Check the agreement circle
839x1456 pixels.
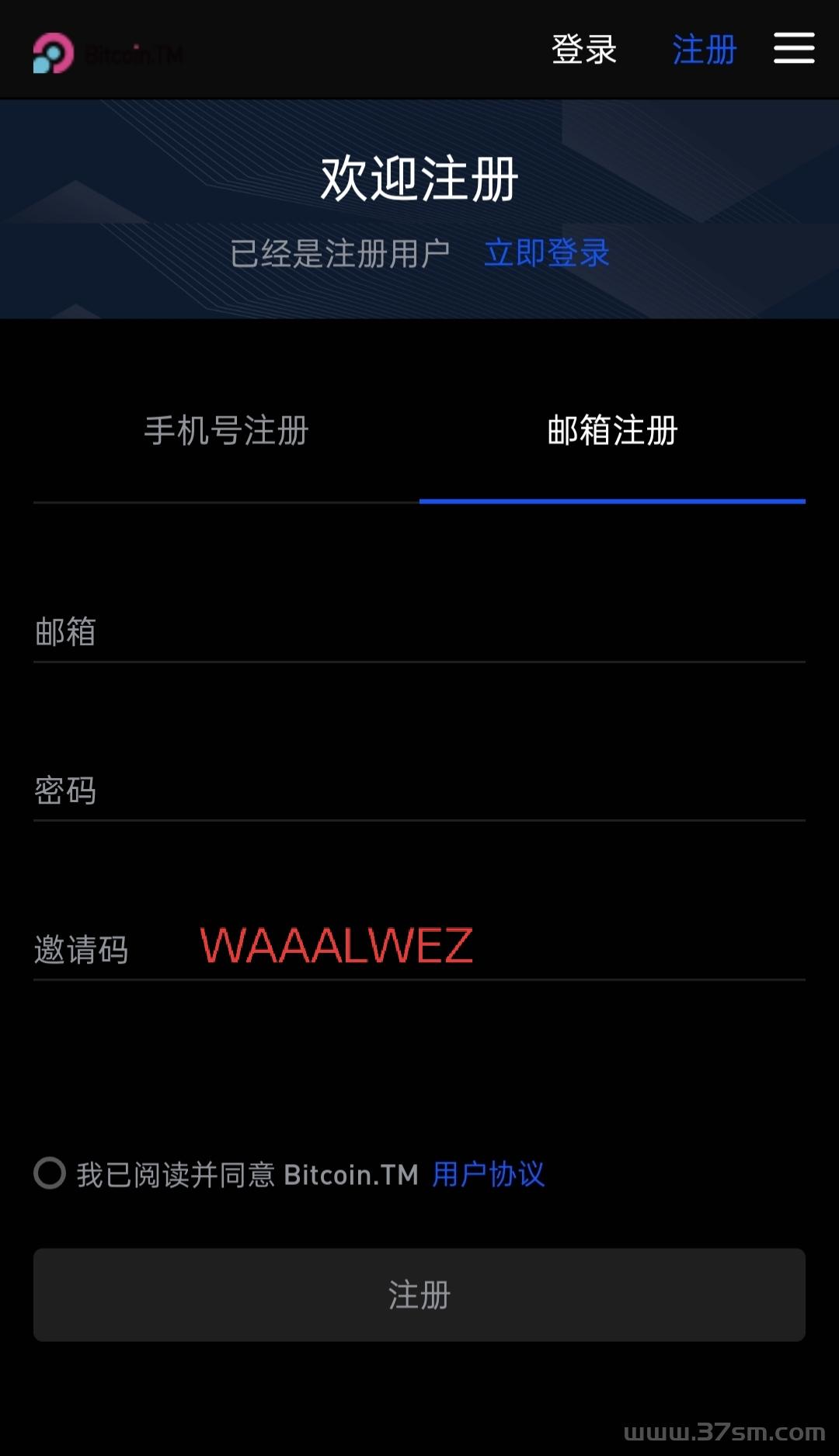(50, 1173)
